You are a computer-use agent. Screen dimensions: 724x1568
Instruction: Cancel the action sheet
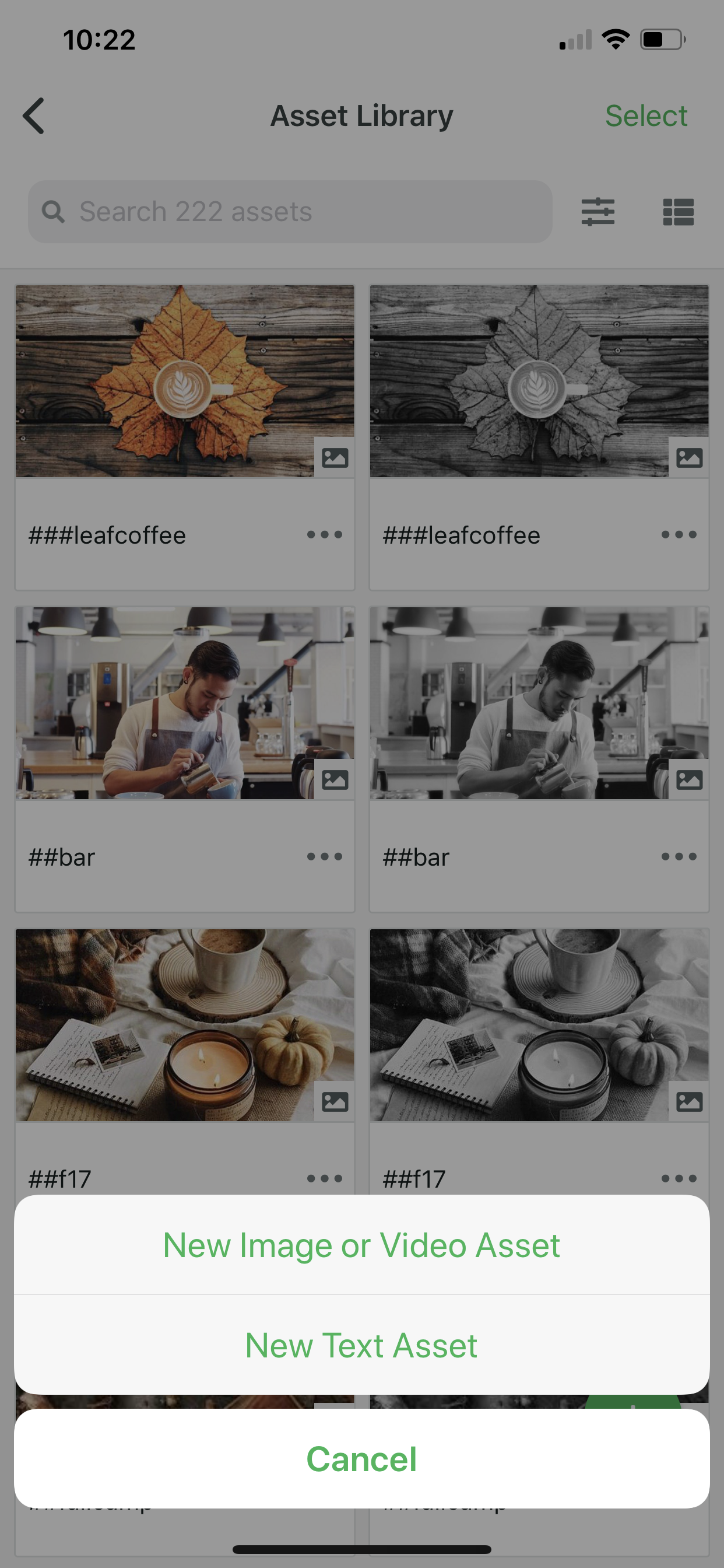[x=361, y=1458]
